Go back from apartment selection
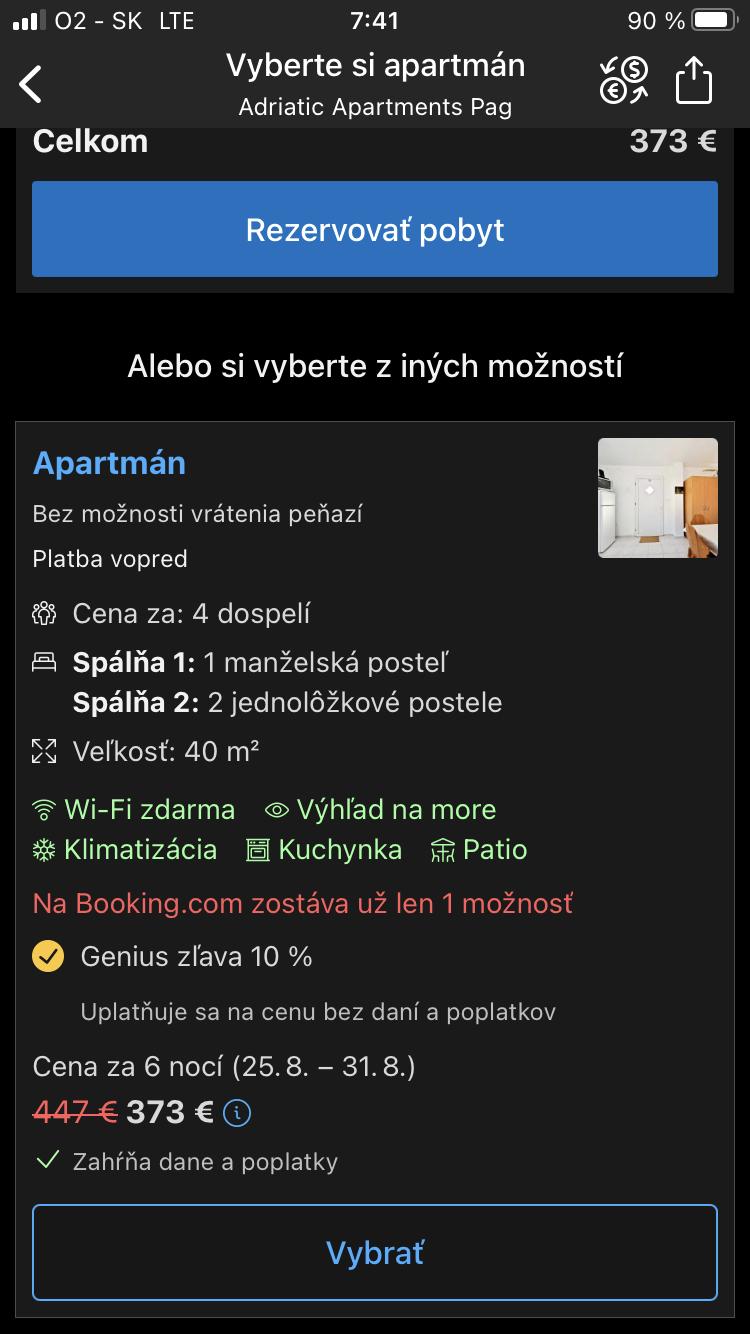 32,84
